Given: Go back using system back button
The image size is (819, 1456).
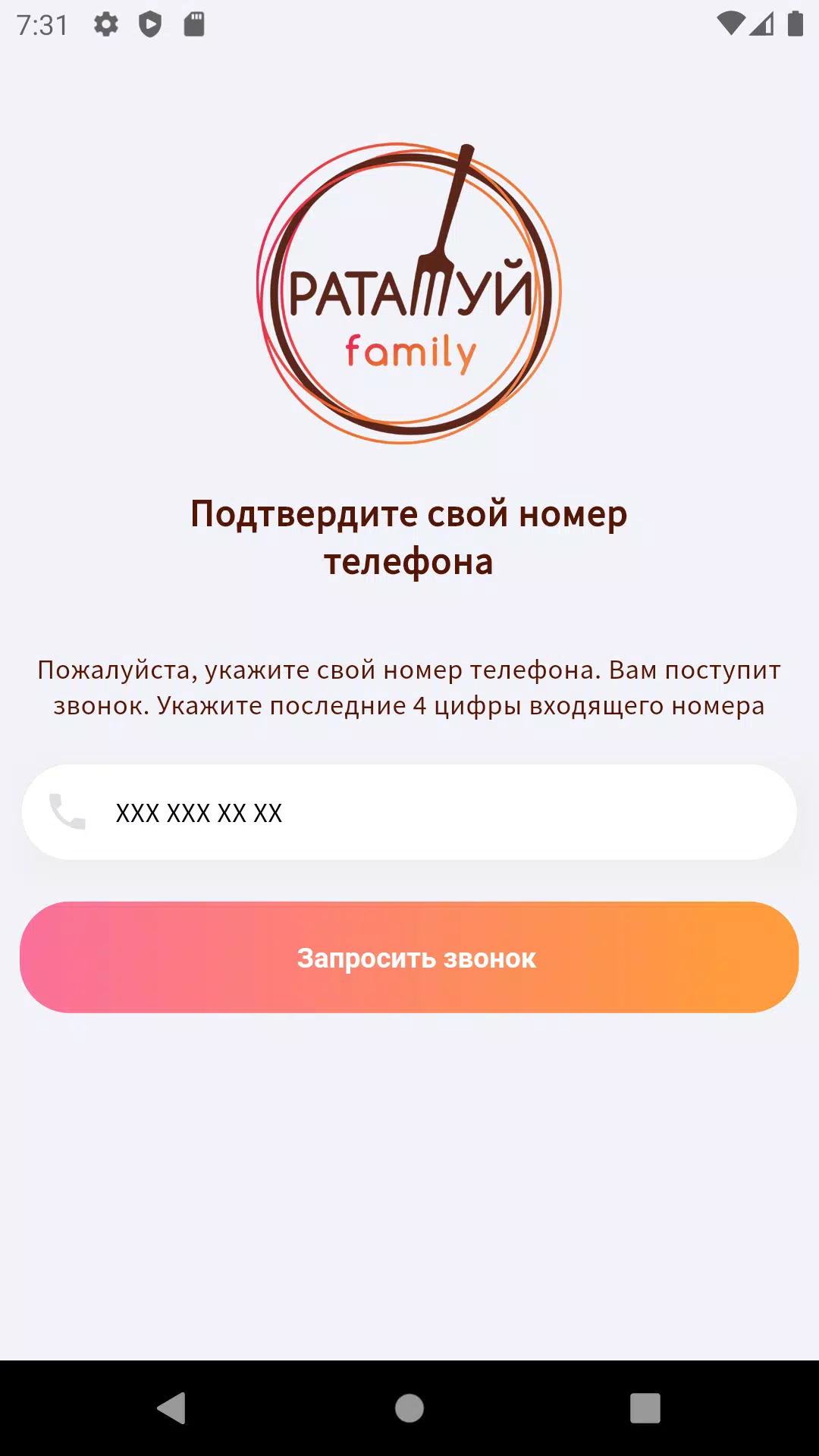Looking at the screenshot, I should pos(172,1408).
